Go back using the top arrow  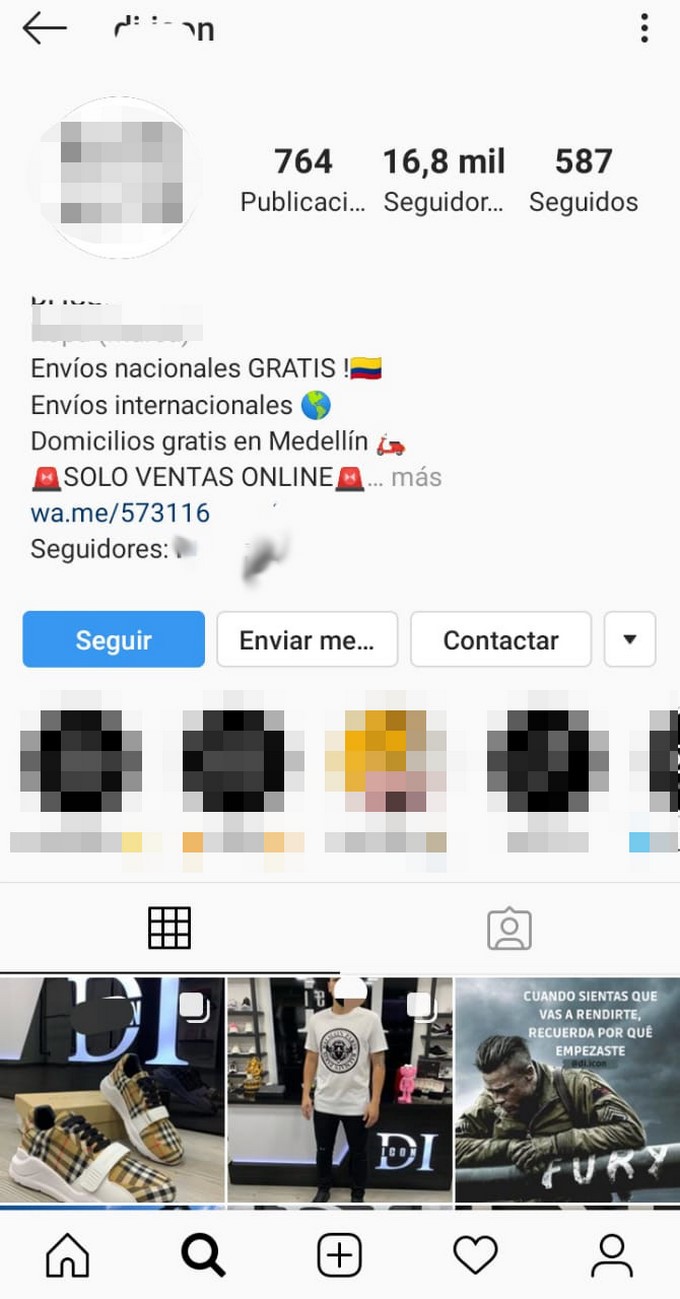[44, 29]
